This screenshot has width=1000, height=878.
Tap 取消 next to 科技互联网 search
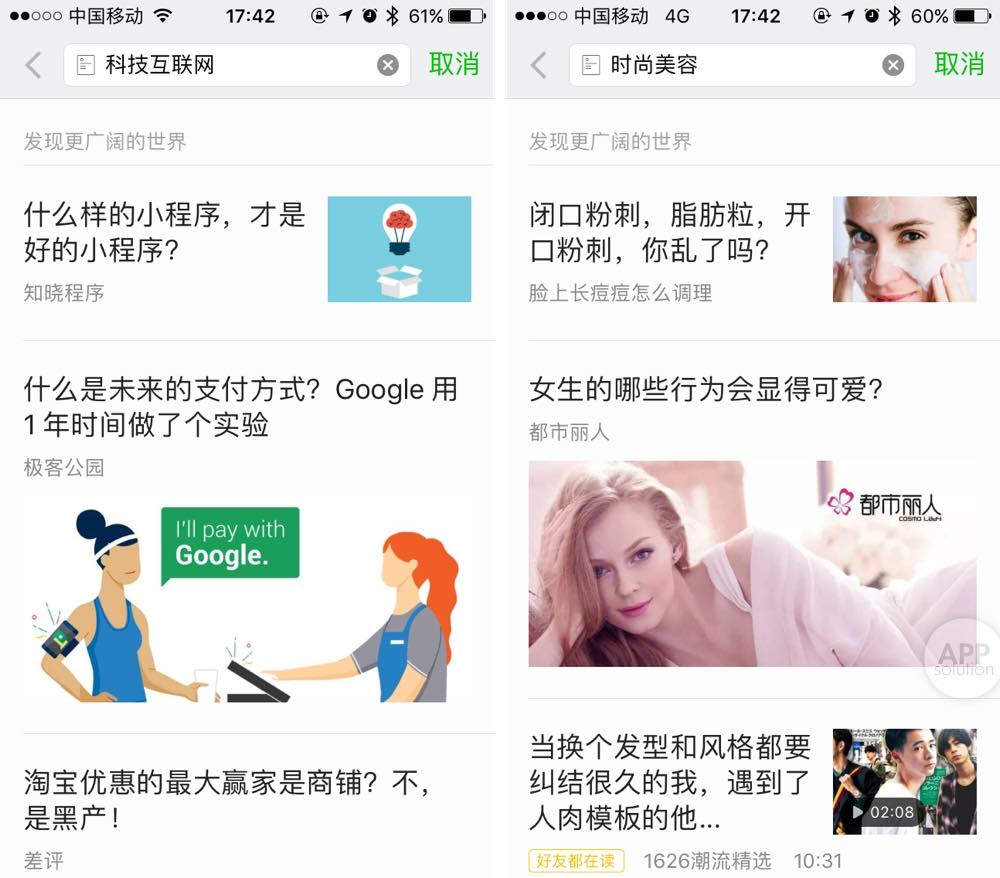(454, 64)
